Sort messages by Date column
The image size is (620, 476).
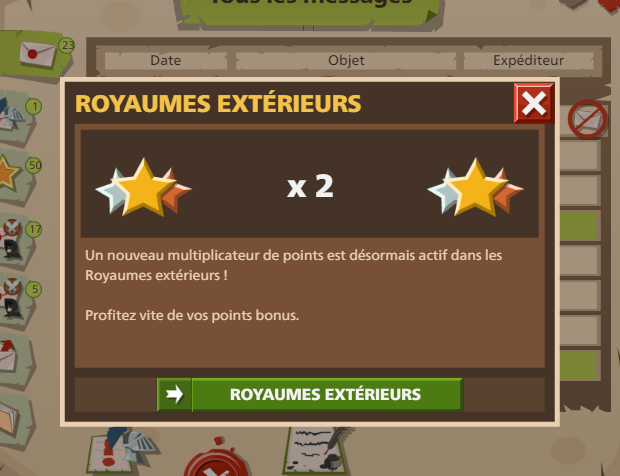165,60
